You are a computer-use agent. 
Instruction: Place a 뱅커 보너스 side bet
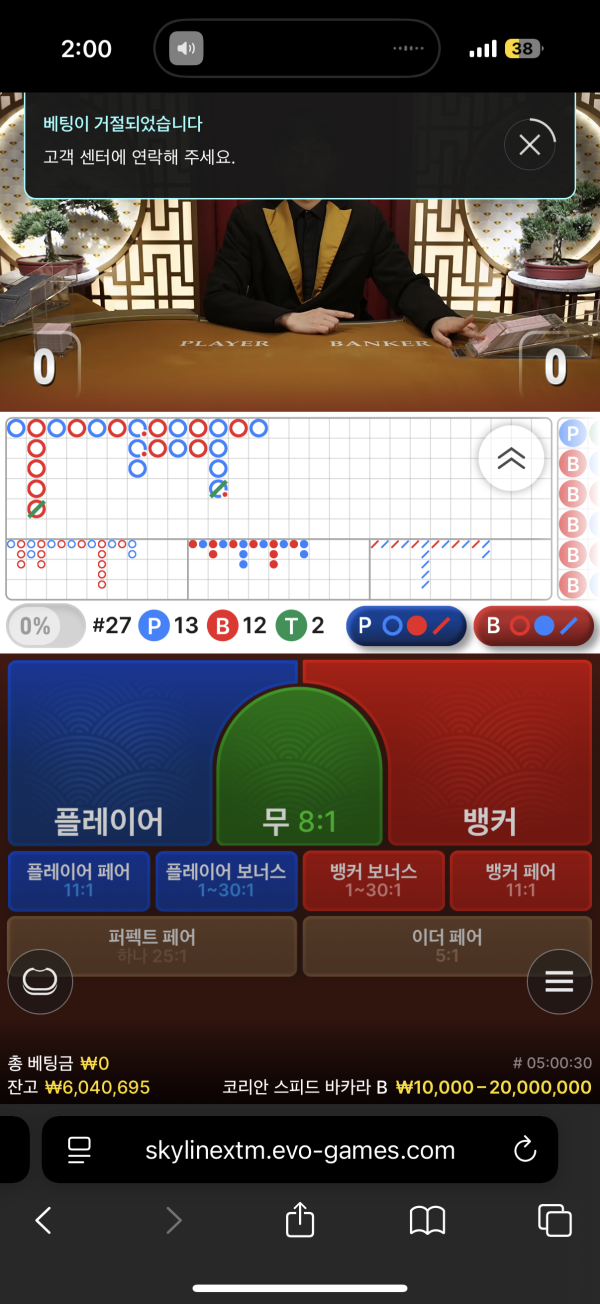click(x=373, y=880)
